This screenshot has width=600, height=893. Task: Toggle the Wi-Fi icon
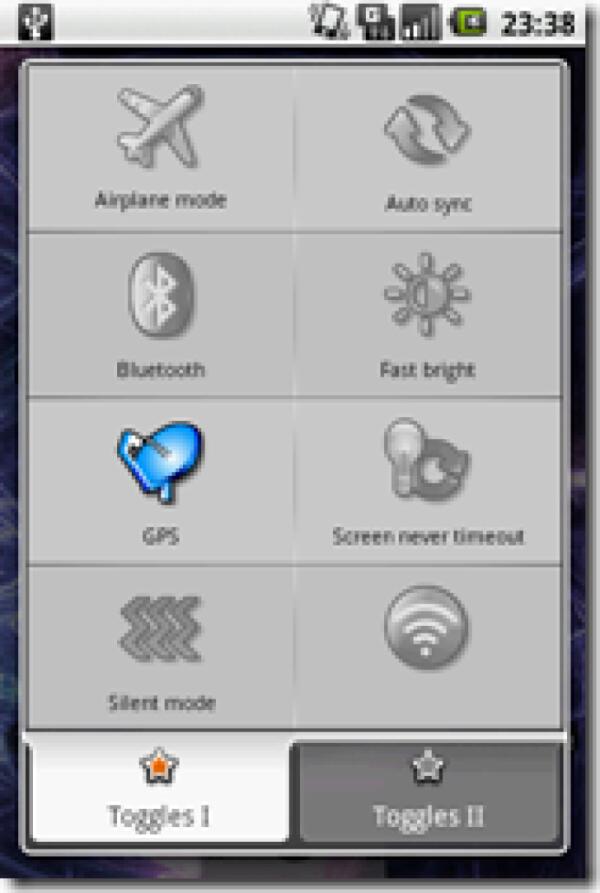click(428, 630)
